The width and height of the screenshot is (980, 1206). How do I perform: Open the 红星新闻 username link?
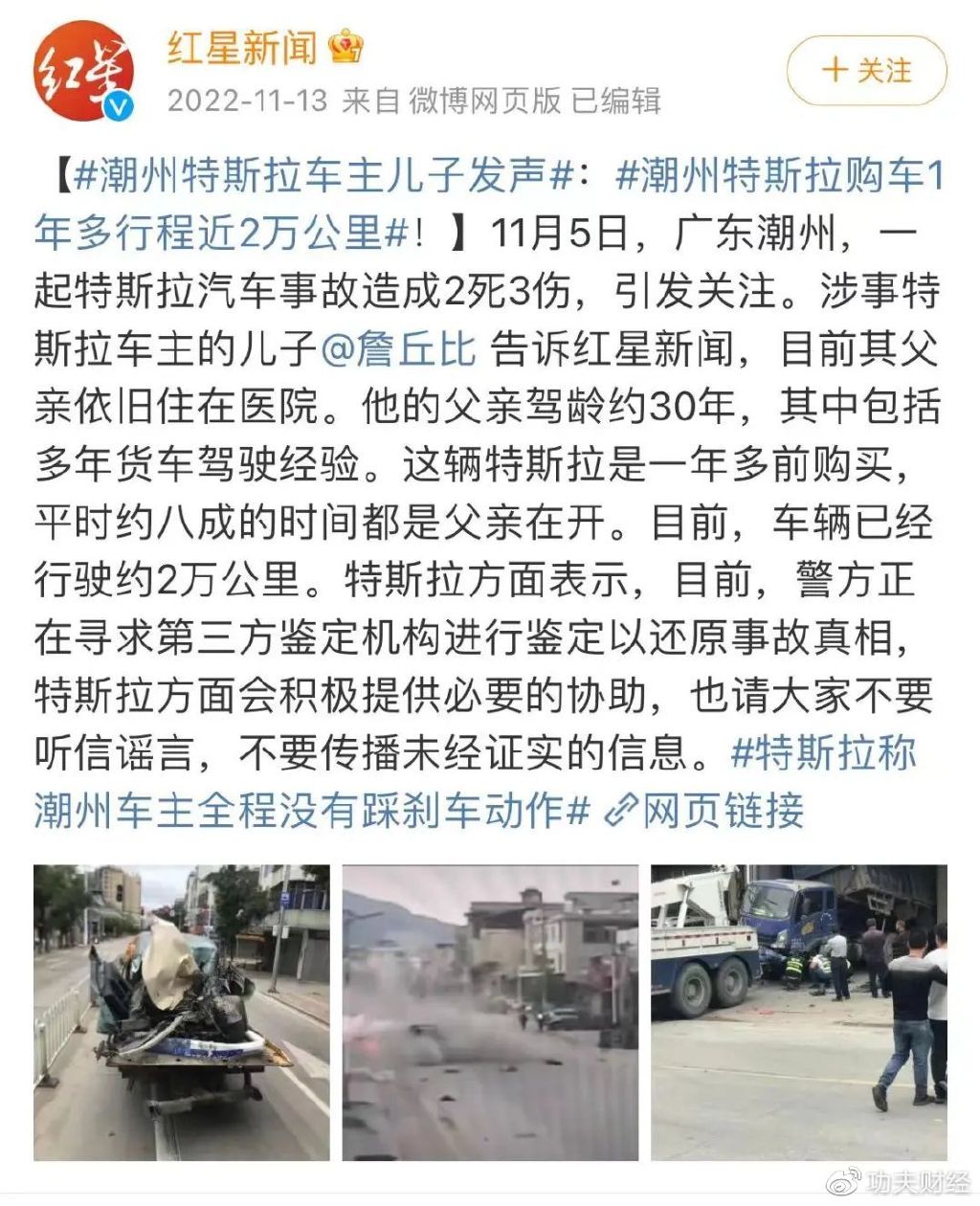tap(242, 47)
